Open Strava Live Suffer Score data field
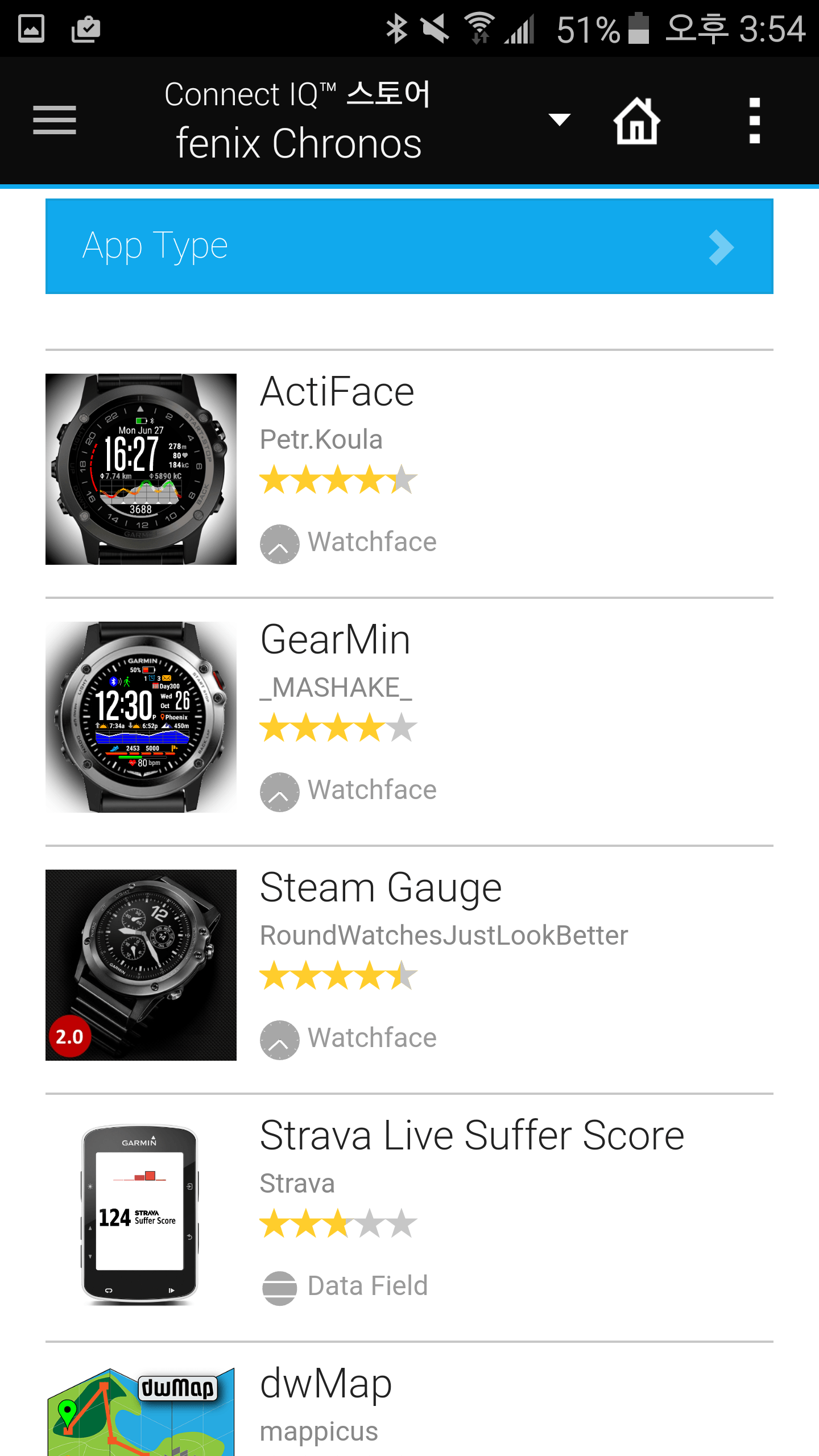819x1456 pixels. tap(471, 1136)
